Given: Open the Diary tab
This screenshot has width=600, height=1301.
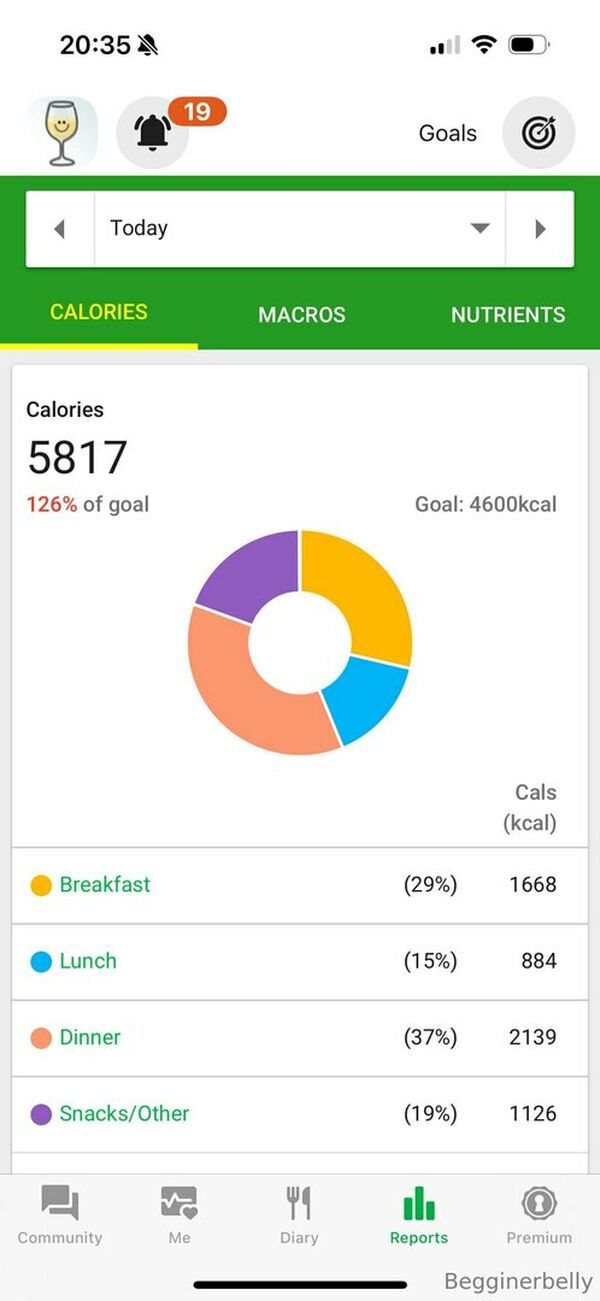Looking at the screenshot, I should 299,1215.
